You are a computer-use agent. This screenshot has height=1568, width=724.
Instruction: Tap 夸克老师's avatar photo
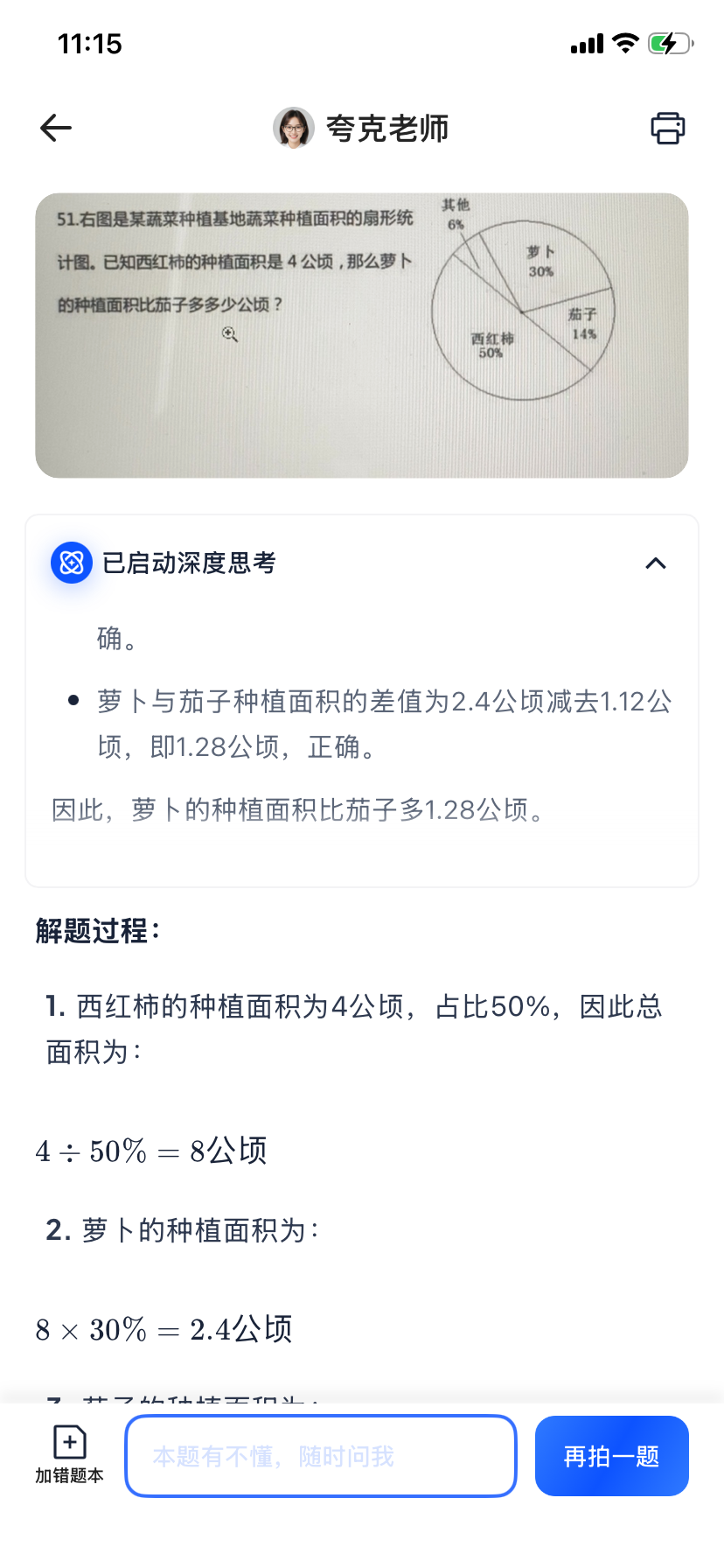click(294, 128)
